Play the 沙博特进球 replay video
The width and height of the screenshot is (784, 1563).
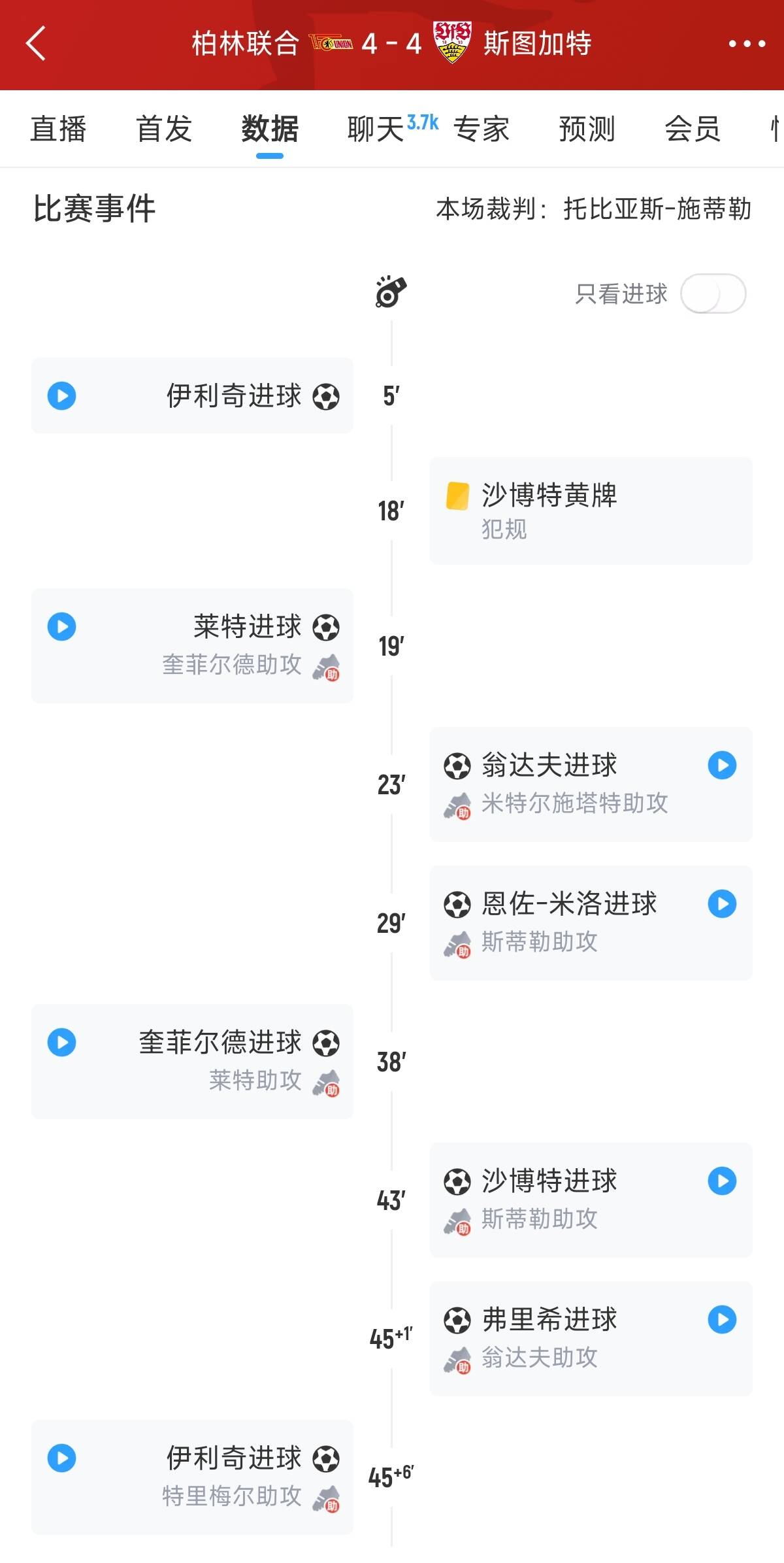pyautogui.click(x=722, y=1181)
